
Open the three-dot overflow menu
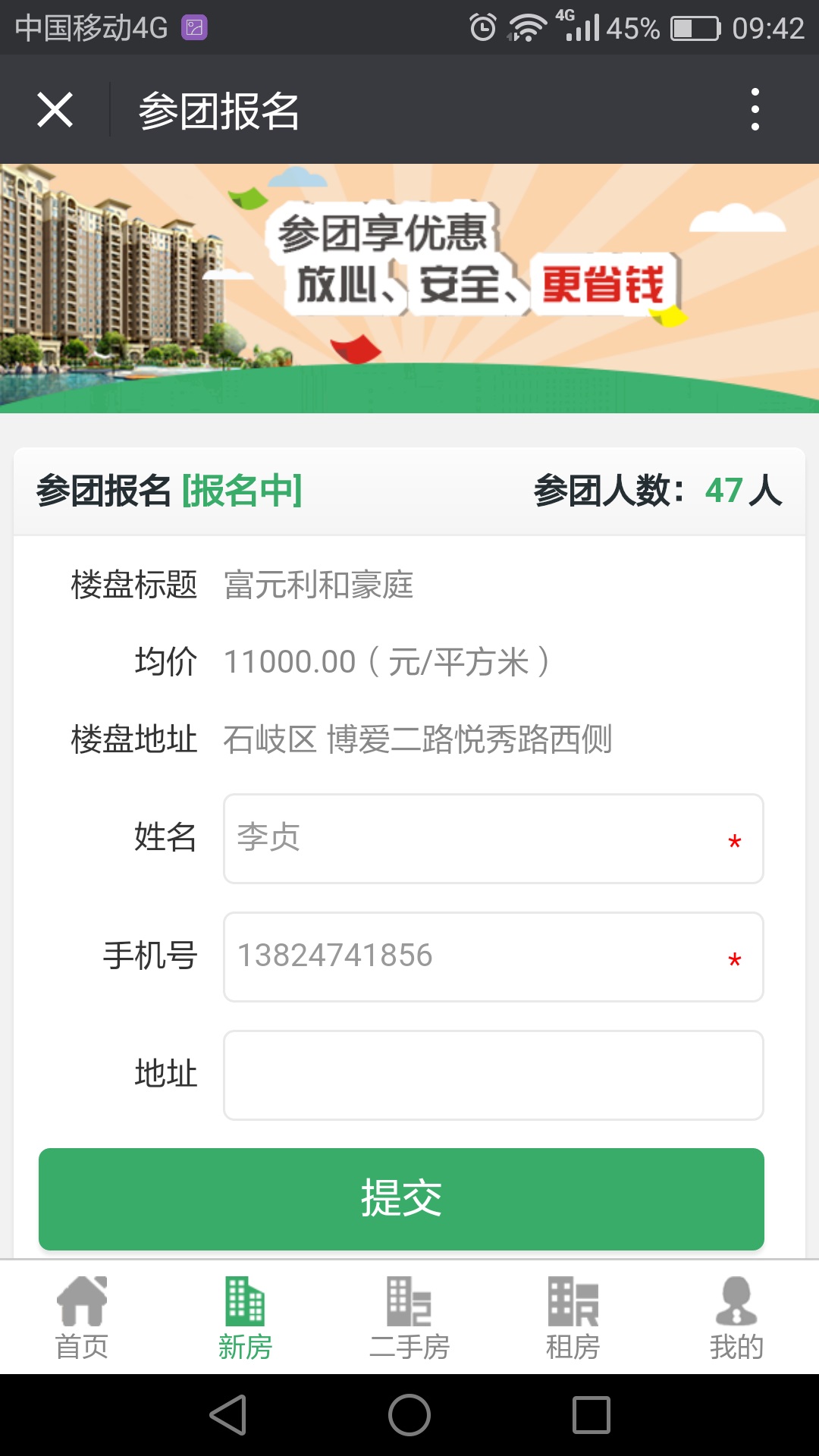[755, 110]
